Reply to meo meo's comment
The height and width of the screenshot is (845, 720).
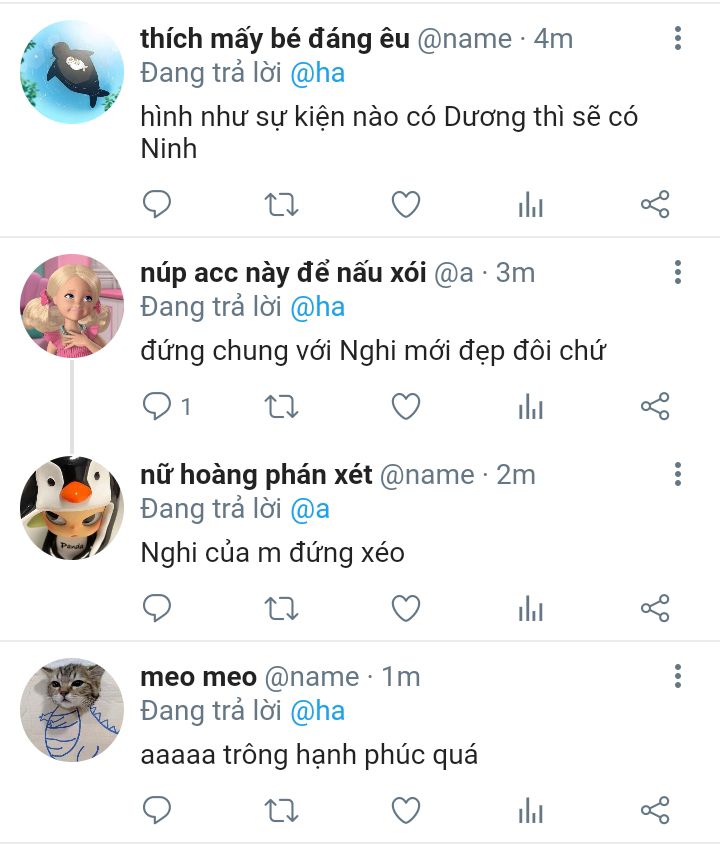pos(157,809)
